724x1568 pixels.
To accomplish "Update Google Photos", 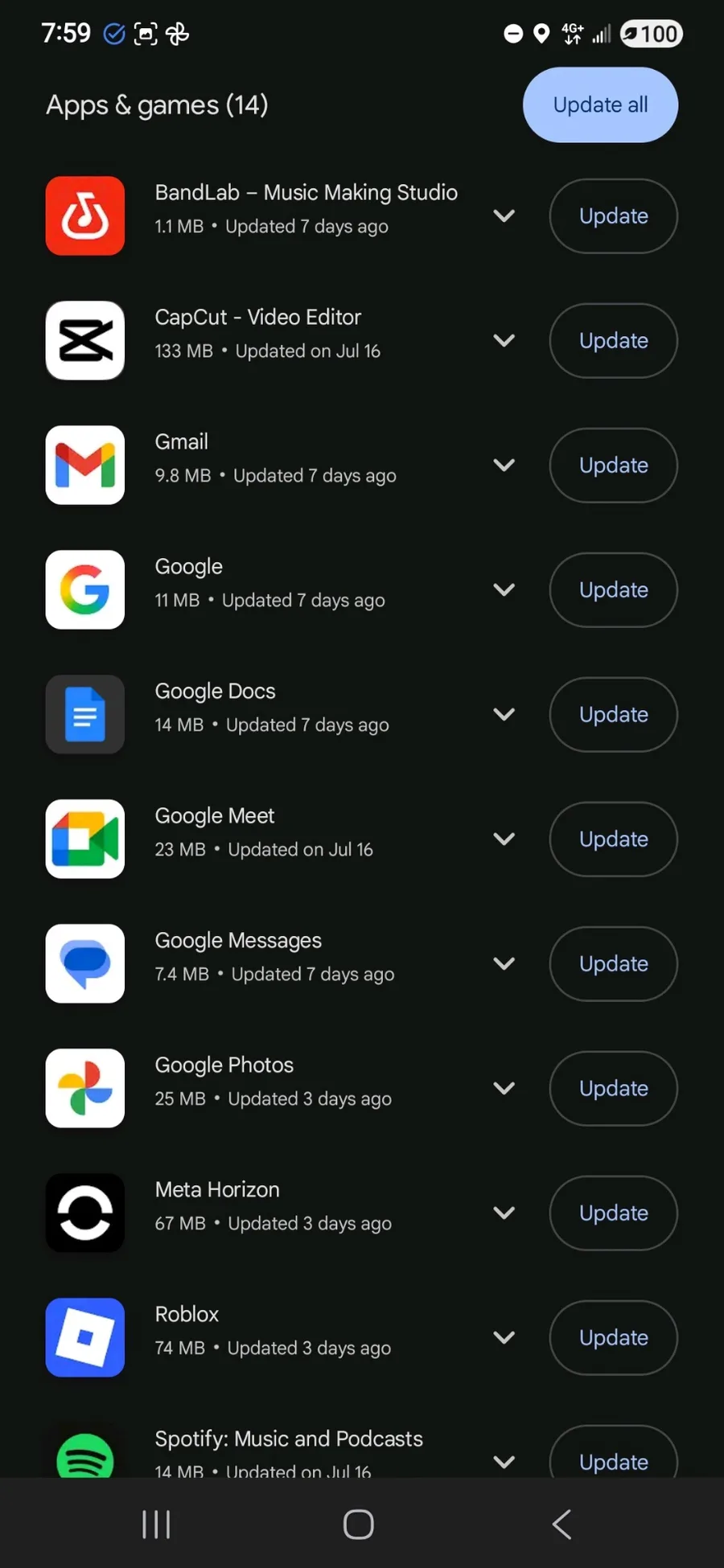I will coord(613,1088).
